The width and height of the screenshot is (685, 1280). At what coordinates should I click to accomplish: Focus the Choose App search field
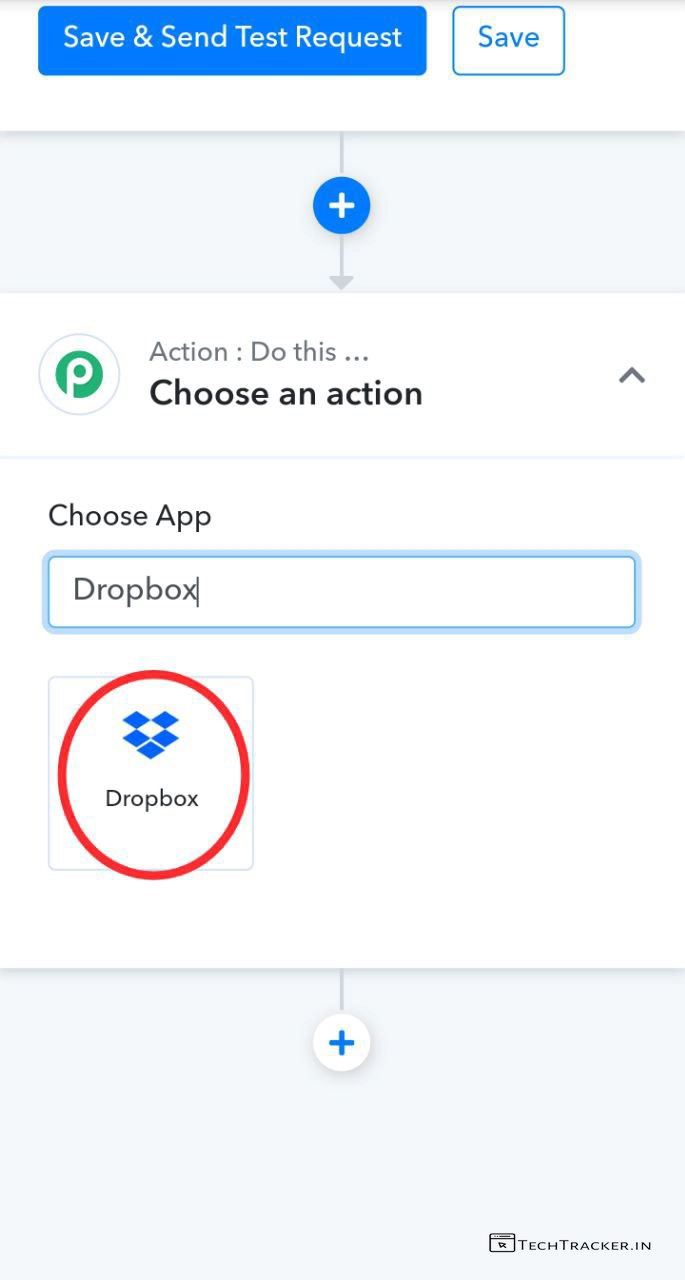click(341, 591)
